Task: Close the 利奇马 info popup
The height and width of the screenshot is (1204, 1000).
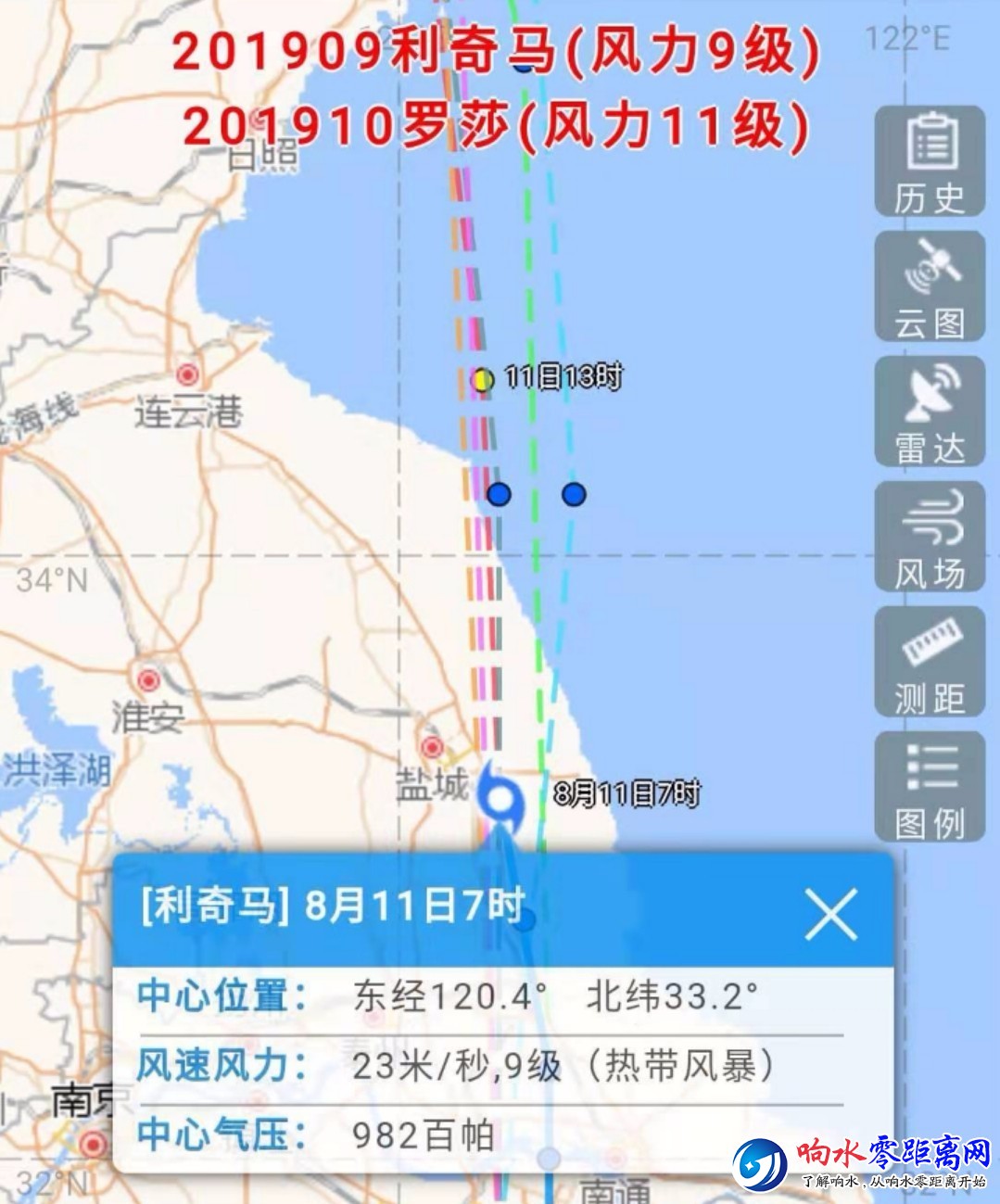Action: click(830, 914)
